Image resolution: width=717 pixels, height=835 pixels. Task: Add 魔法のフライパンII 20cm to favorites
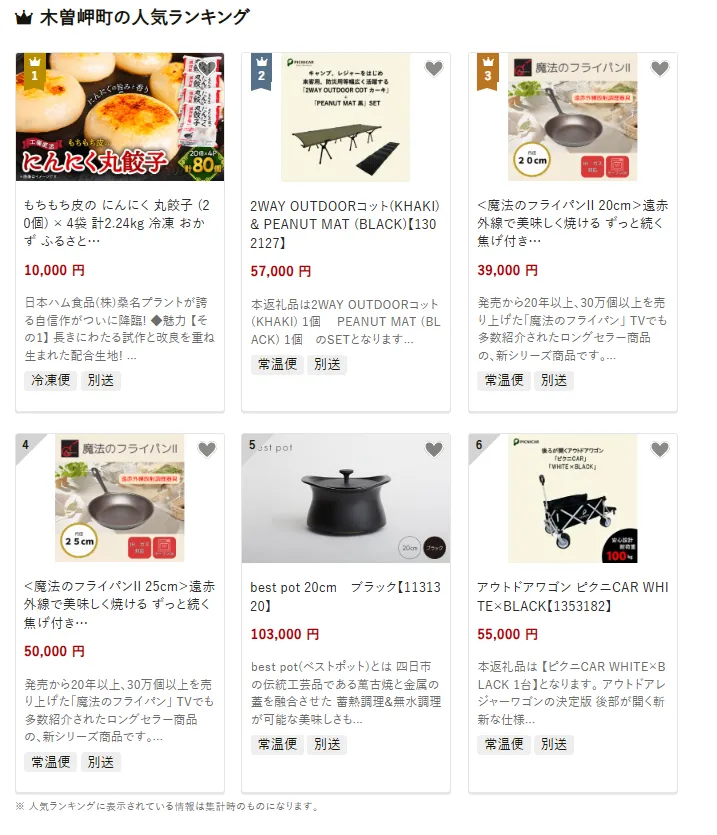pyautogui.click(x=660, y=69)
